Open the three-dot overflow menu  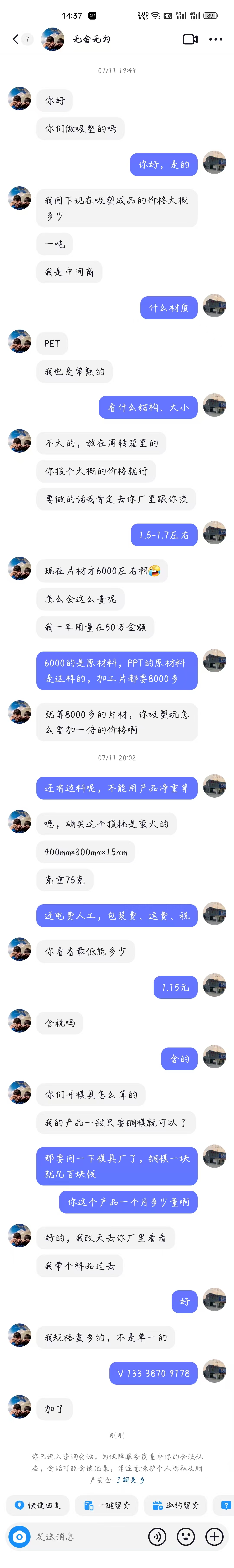216,39
